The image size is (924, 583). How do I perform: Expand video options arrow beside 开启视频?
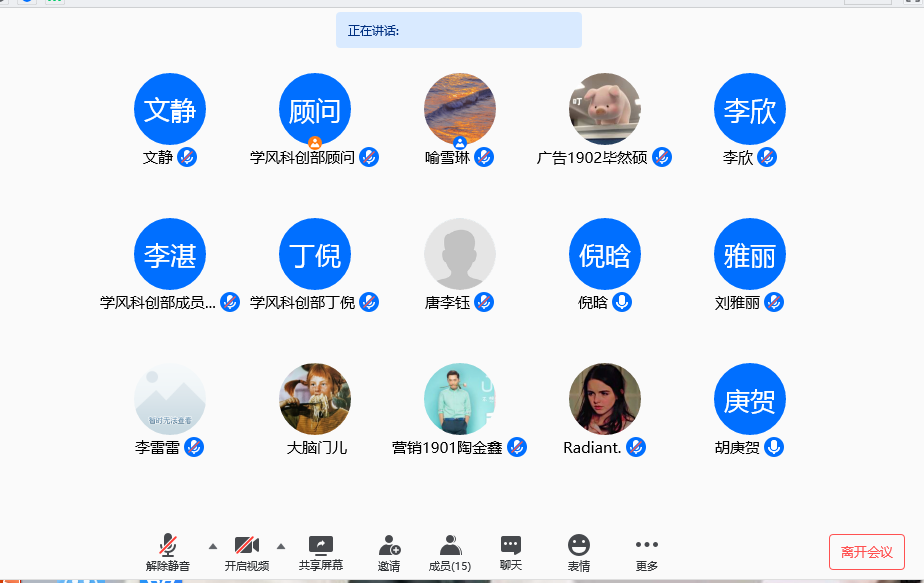pos(281,546)
